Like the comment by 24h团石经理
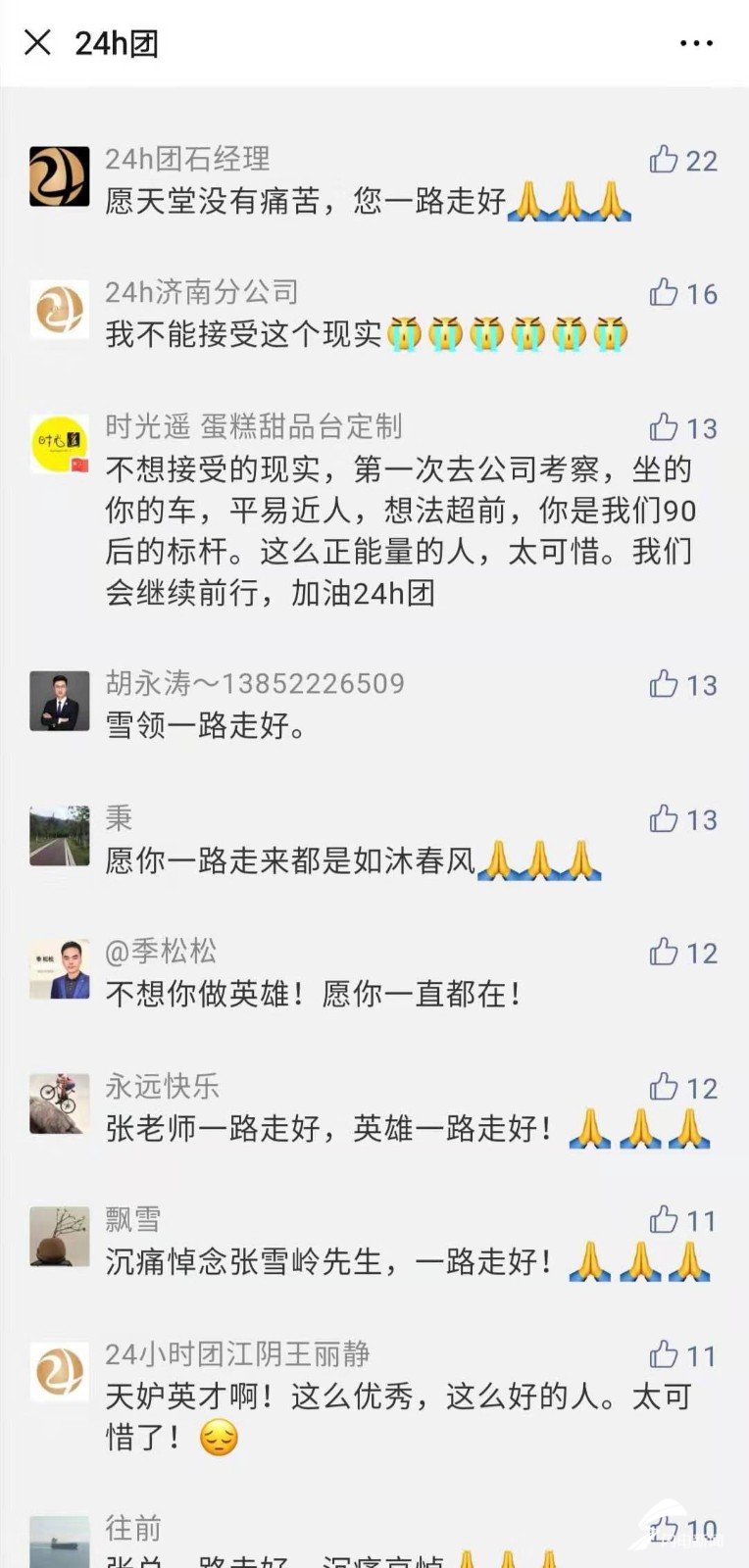Image resolution: width=749 pixels, height=1568 pixels. 665,160
